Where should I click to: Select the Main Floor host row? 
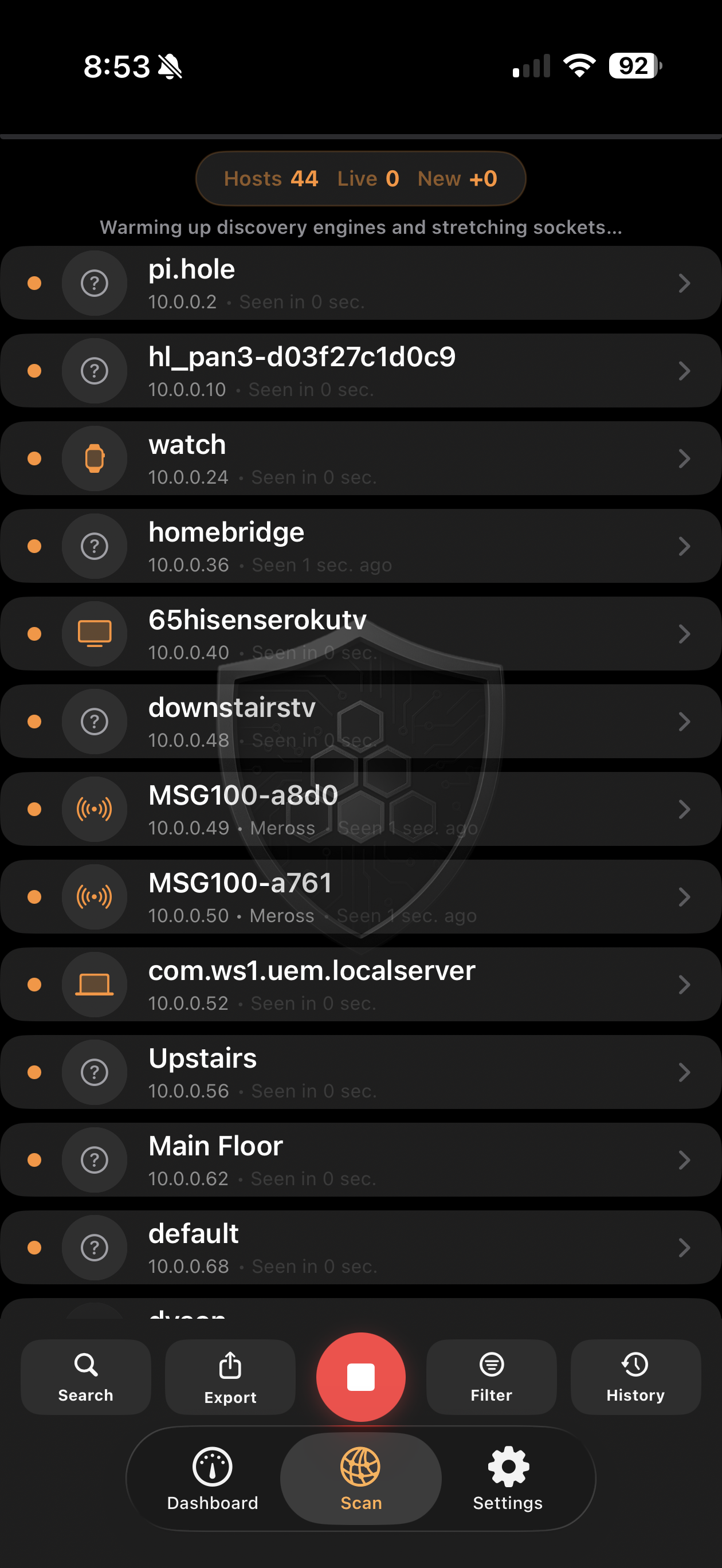coord(361,1159)
